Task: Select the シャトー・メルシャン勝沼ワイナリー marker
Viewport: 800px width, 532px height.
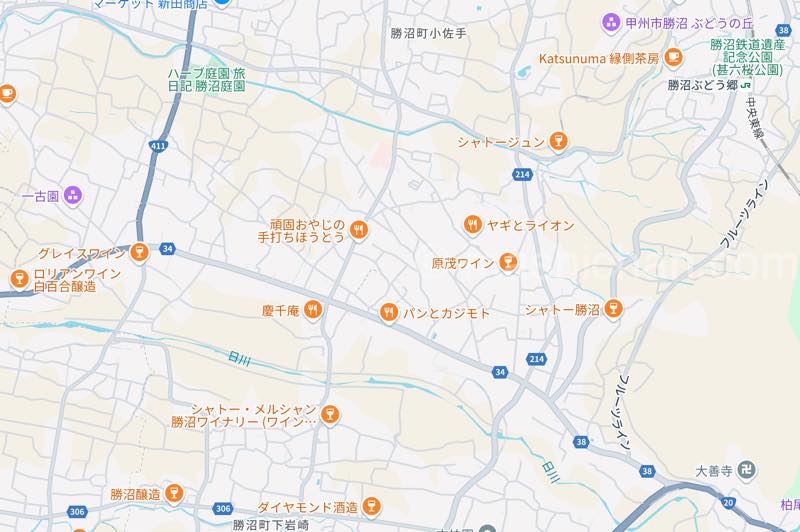Action: tap(330, 413)
